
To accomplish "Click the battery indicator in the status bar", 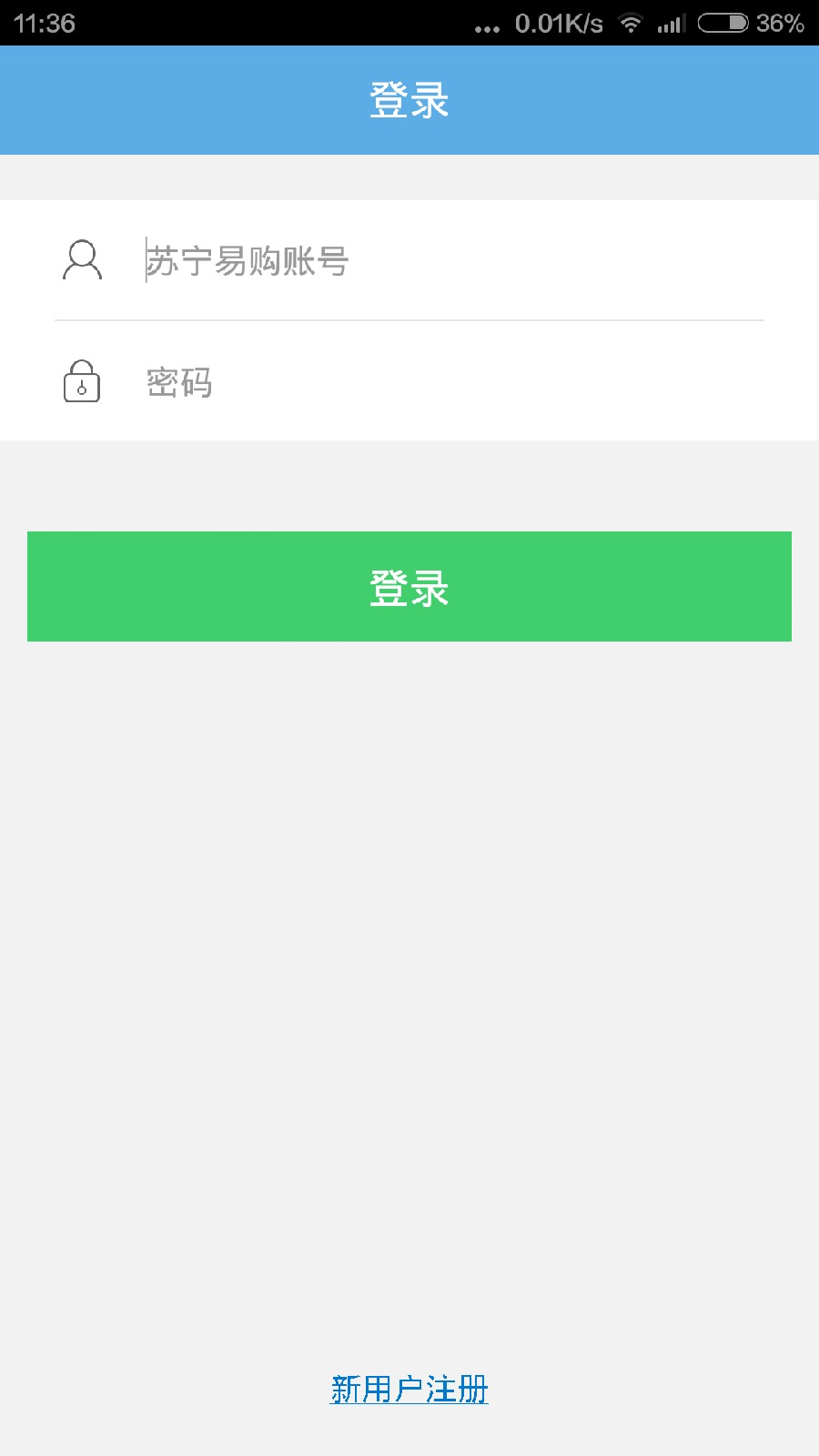I will 722,25.
